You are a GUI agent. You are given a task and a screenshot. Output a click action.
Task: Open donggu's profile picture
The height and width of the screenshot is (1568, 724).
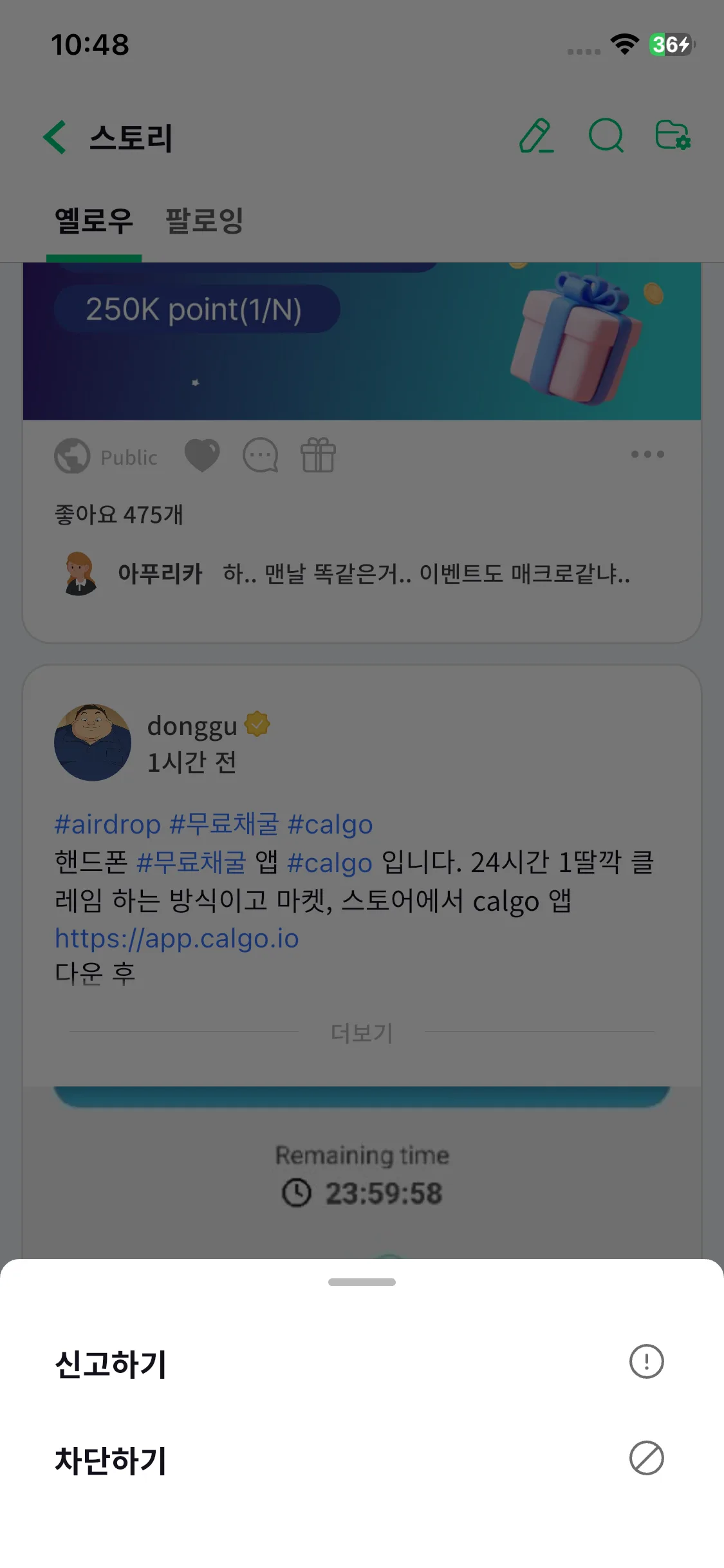click(93, 742)
